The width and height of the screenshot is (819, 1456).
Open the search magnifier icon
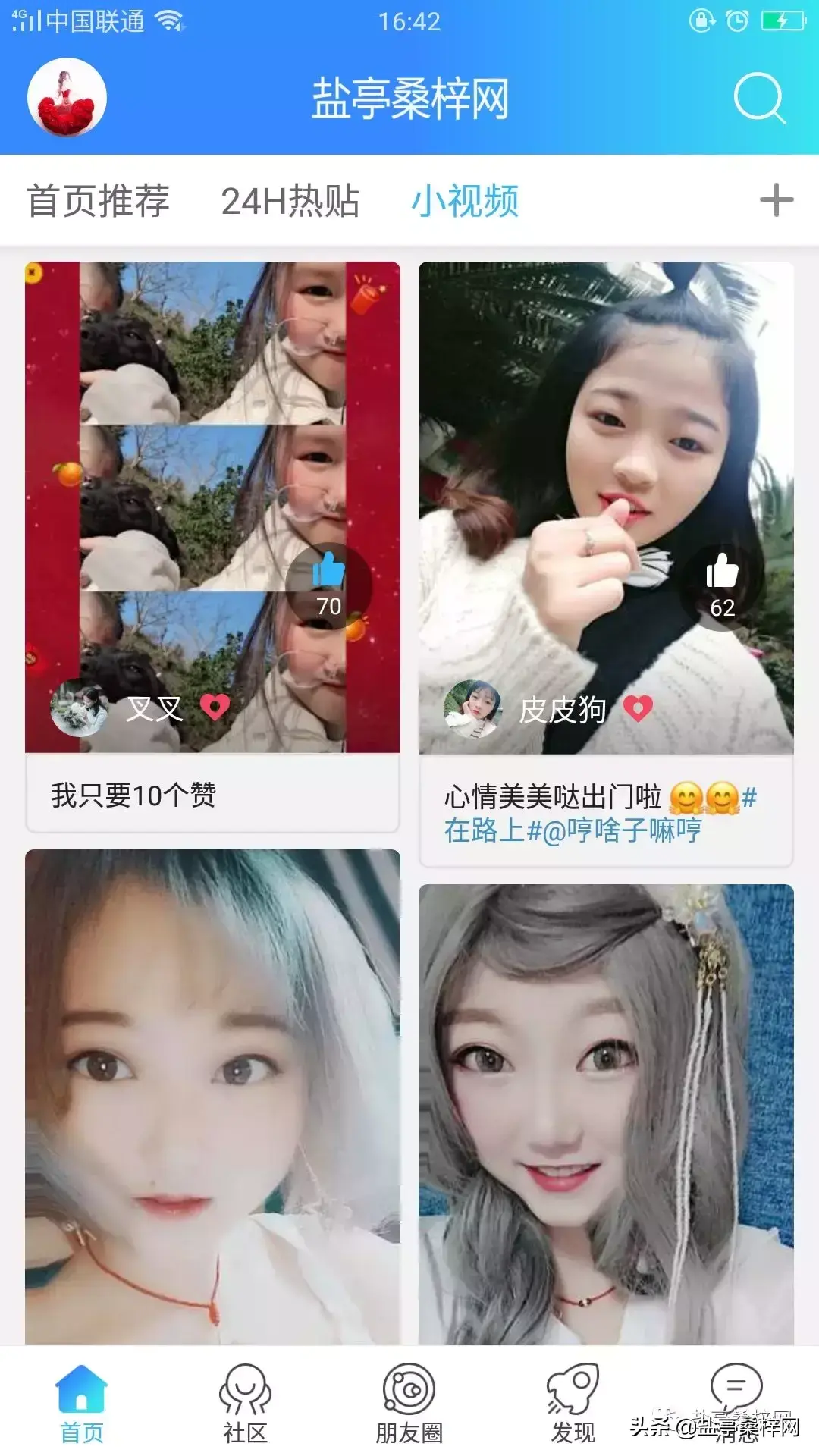[759, 98]
